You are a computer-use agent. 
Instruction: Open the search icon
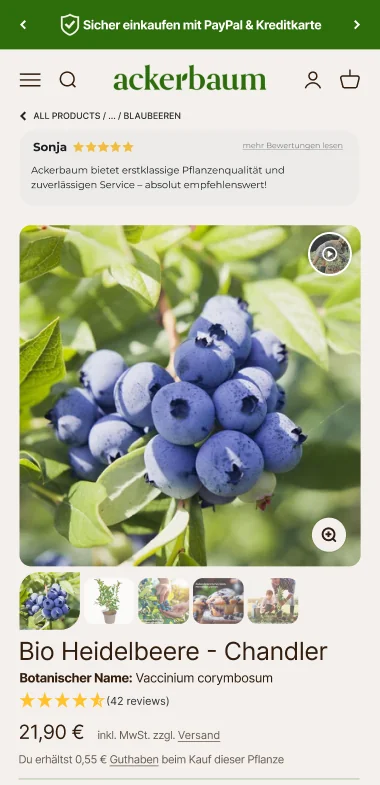[x=68, y=80]
